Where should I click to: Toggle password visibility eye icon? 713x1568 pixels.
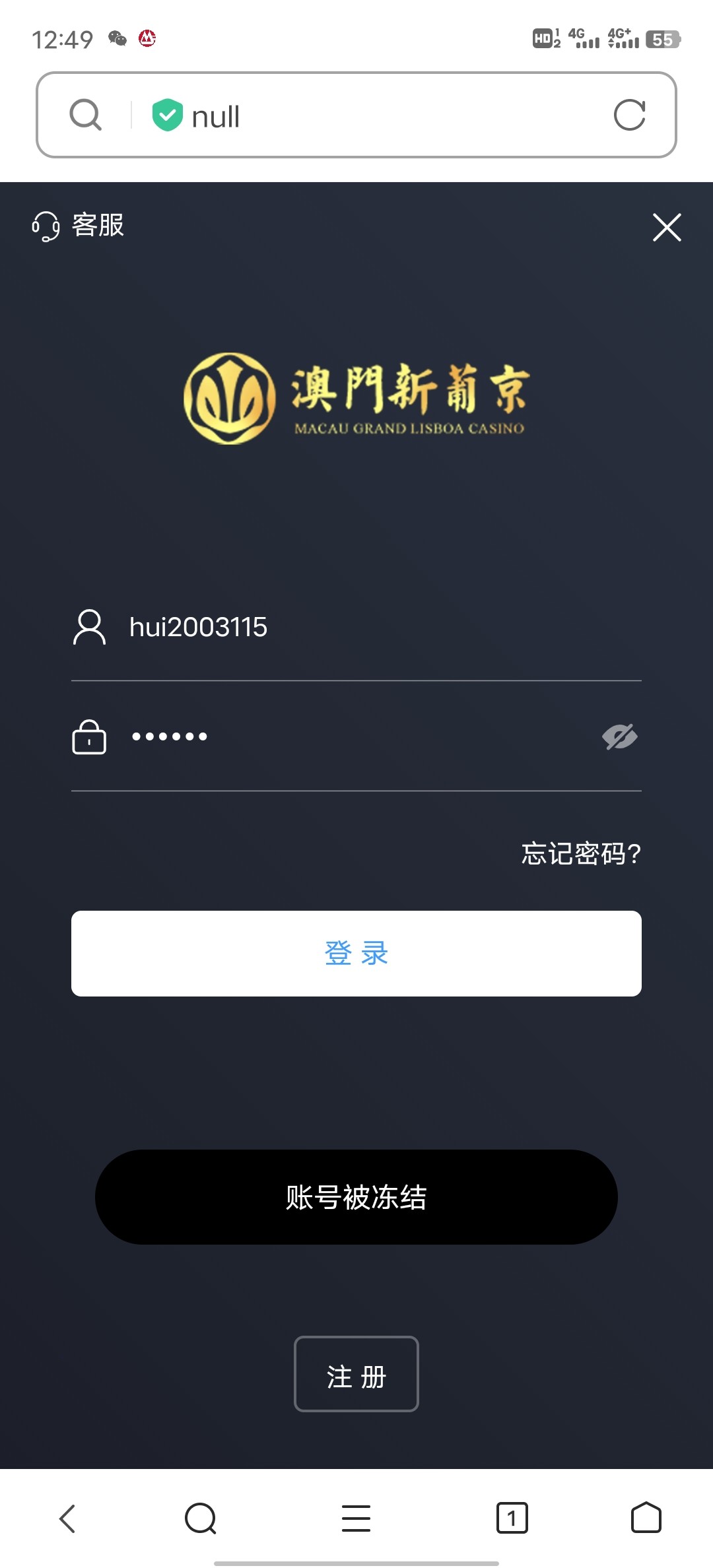pyautogui.click(x=619, y=736)
